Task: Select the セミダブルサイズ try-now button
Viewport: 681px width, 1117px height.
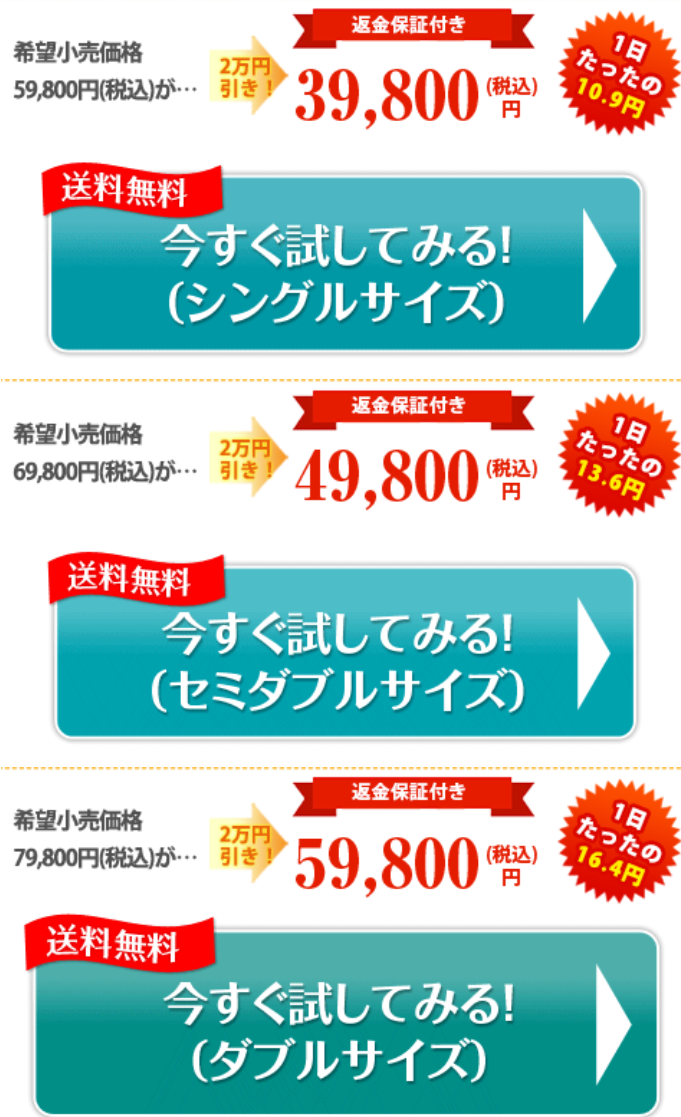Action: pyautogui.click(x=345, y=652)
